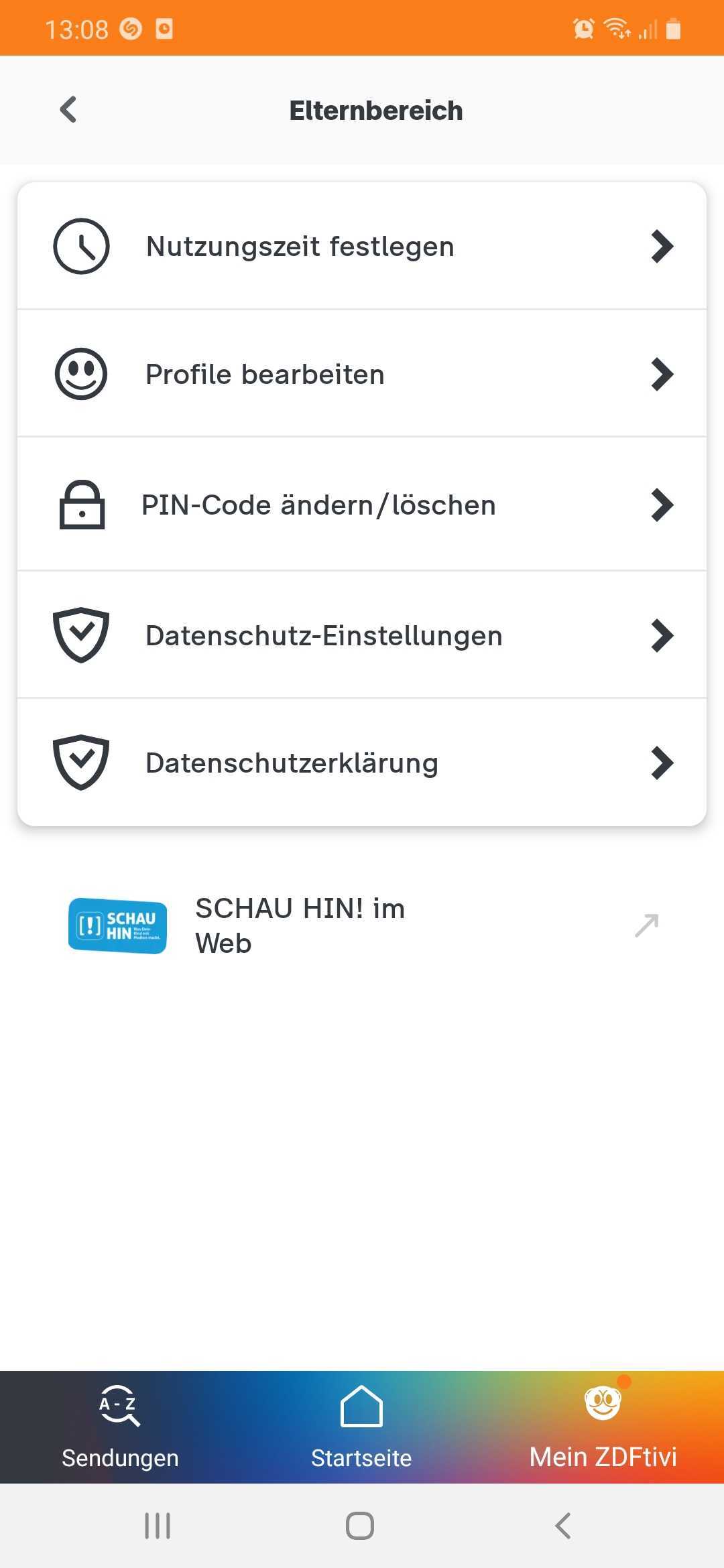Go back from Elternbereich
724x1568 pixels.
coord(68,110)
